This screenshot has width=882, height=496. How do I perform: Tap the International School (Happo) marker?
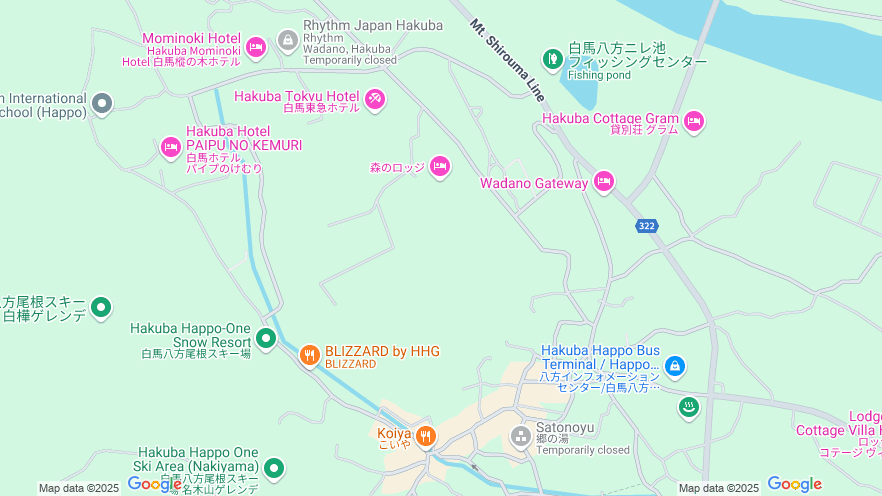pyautogui.click(x=101, y=102)
